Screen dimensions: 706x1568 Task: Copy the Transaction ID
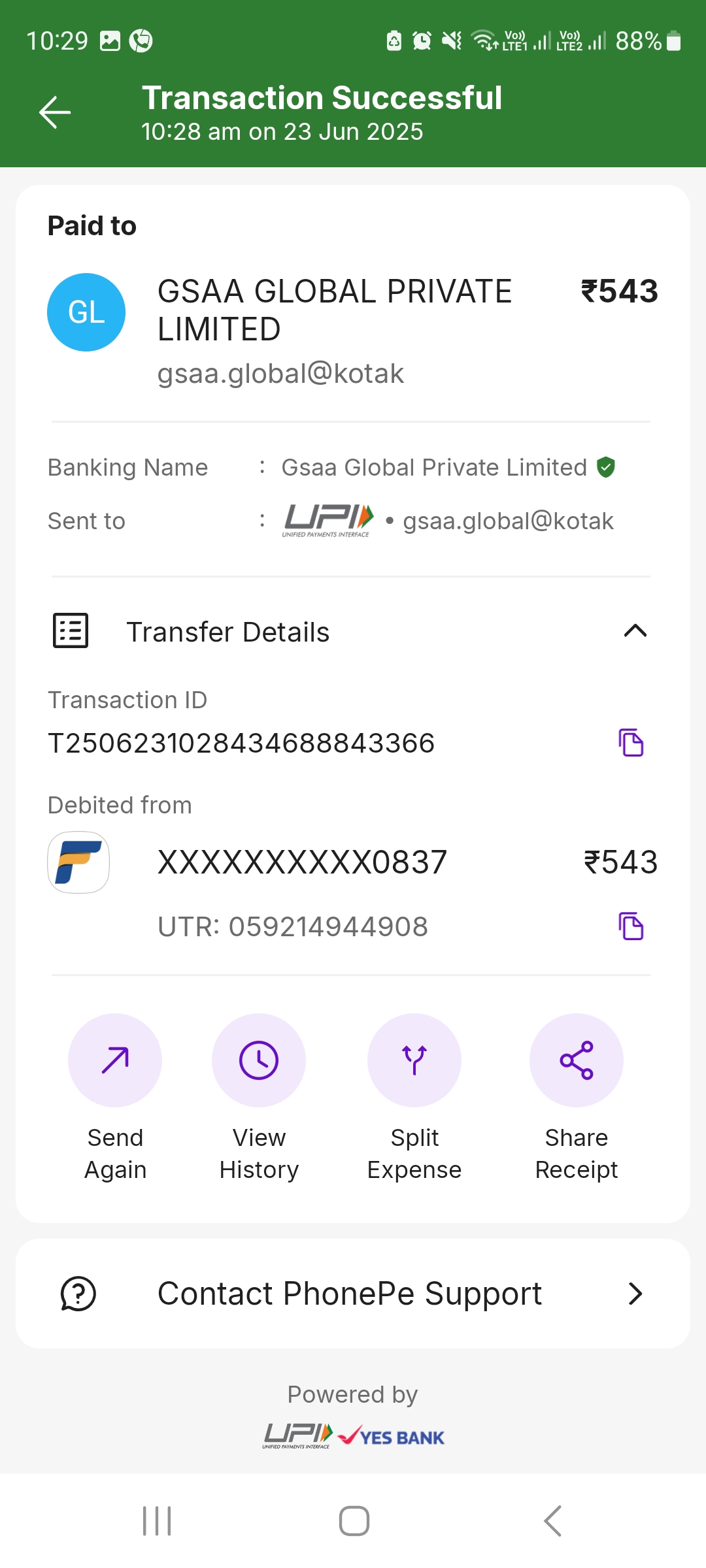pyautogui.click(x=631, y=743)
